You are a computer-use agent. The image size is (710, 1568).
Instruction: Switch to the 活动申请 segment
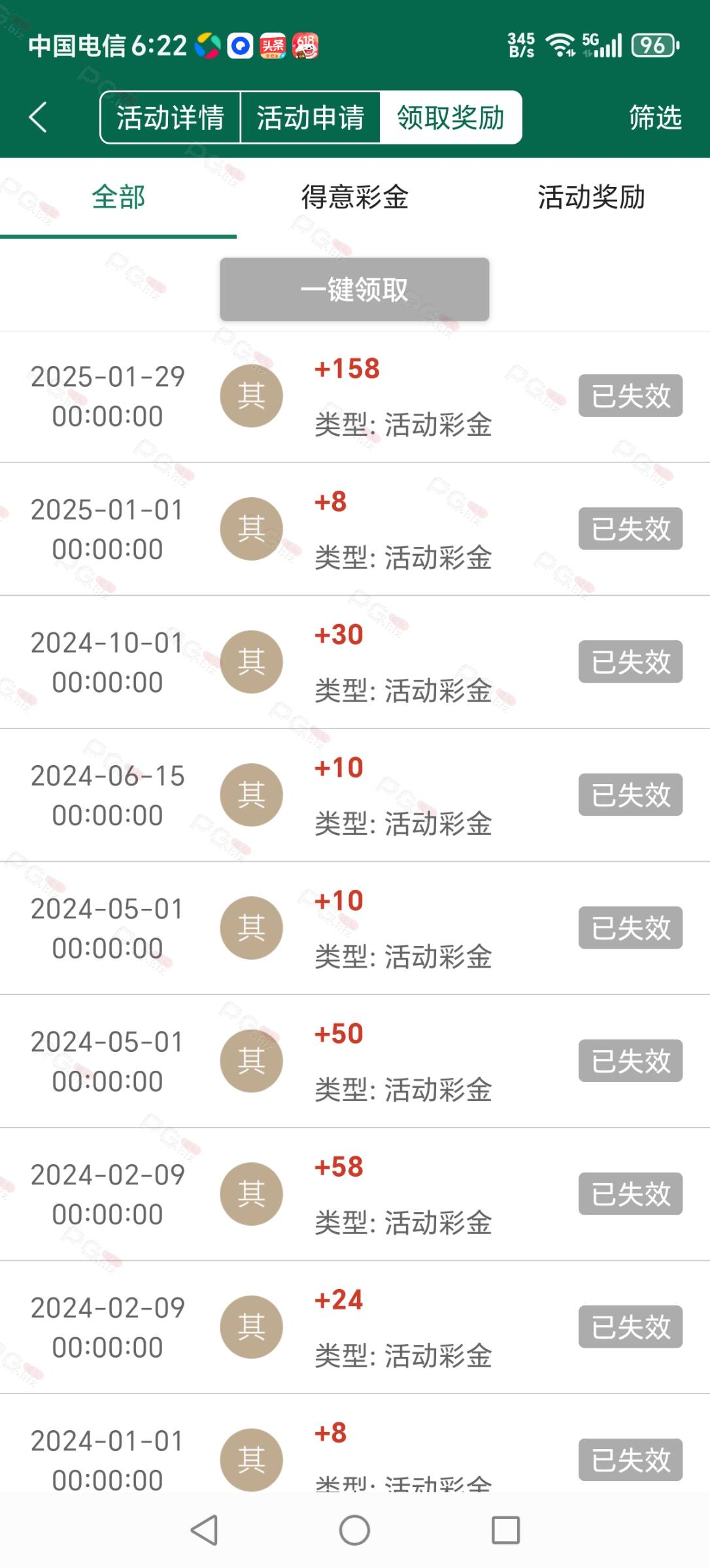click(x=311, y=118)
